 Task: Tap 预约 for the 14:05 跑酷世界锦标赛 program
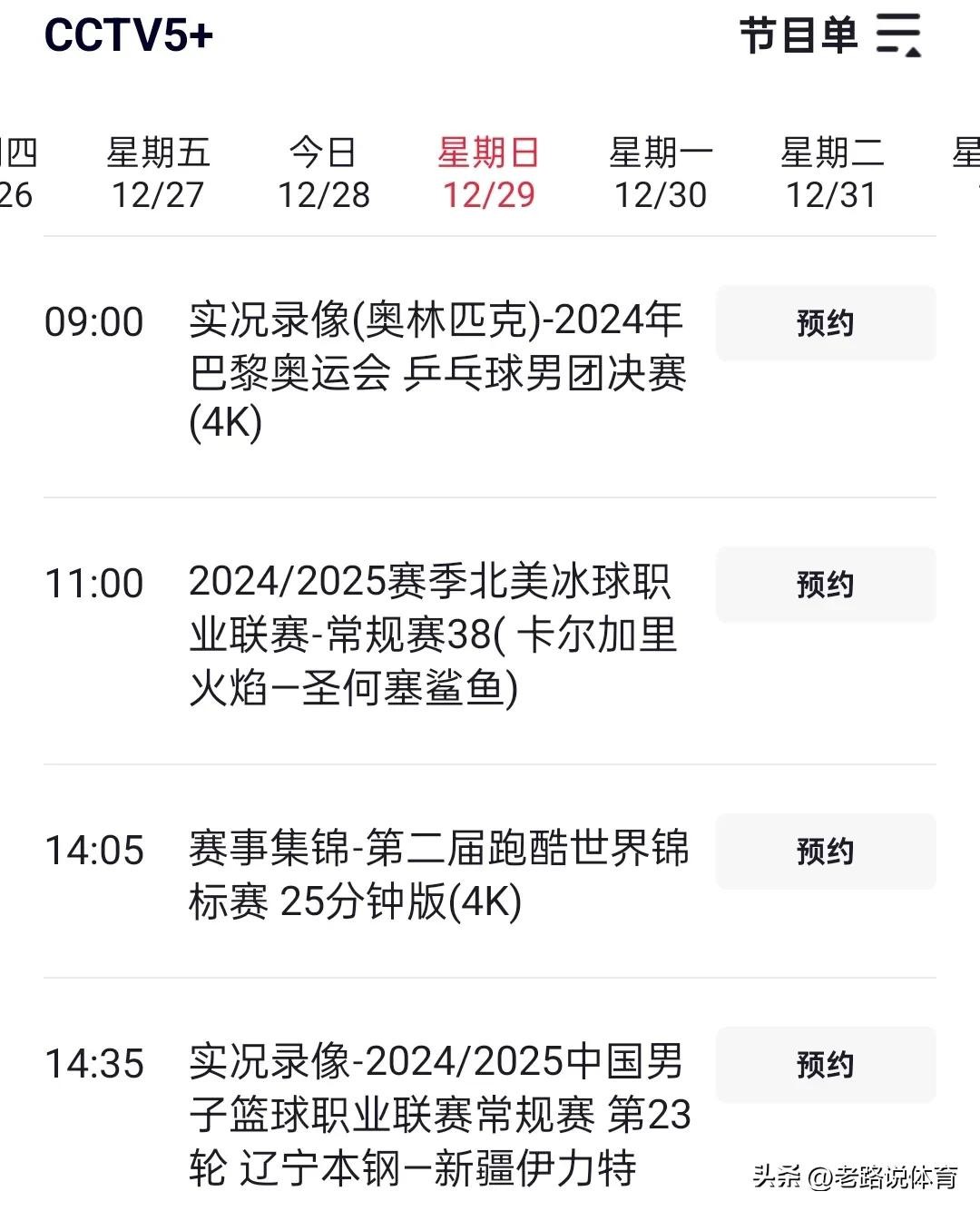pos(825,852)
